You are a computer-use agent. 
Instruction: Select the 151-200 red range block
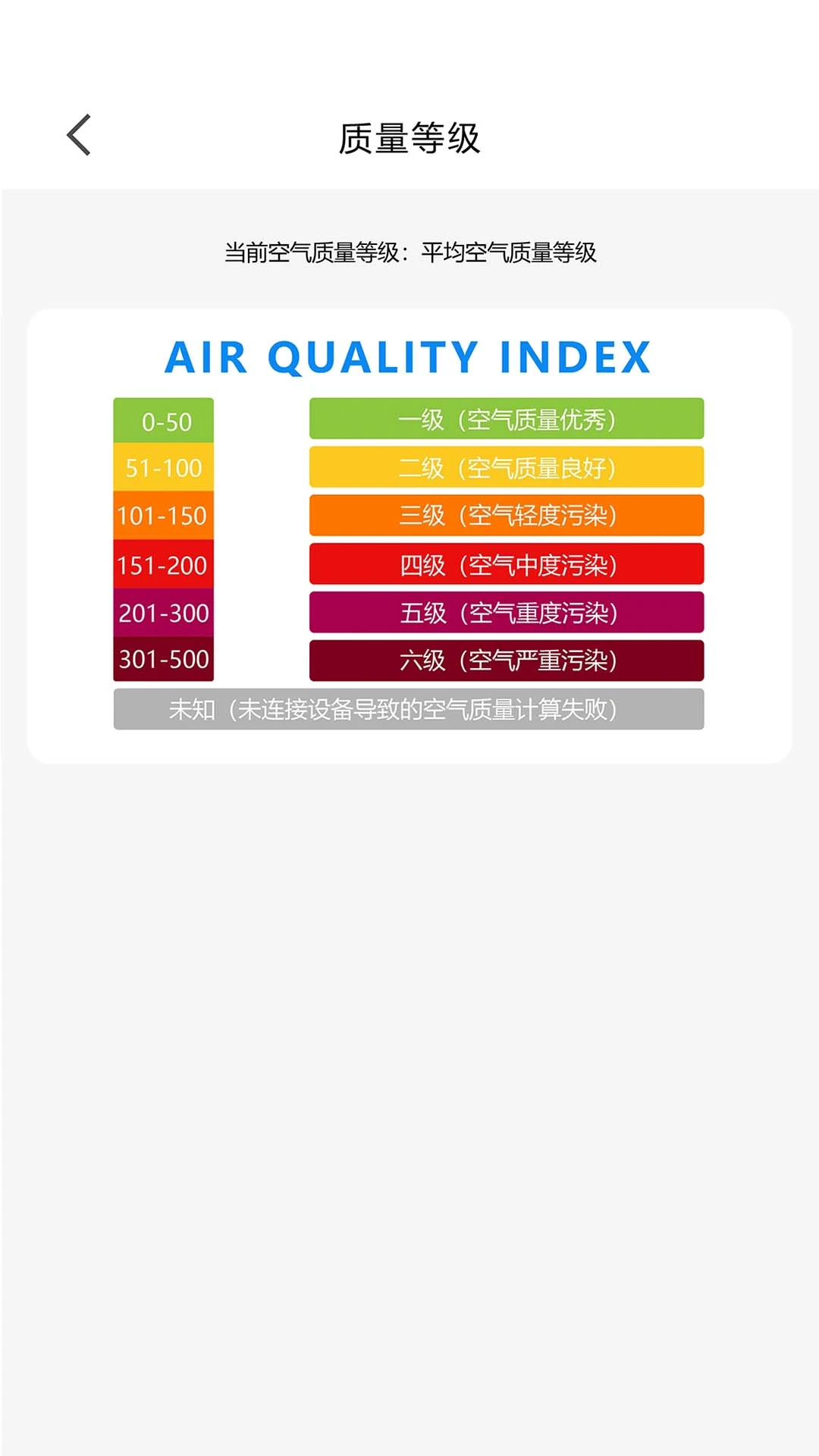(163, 564)
